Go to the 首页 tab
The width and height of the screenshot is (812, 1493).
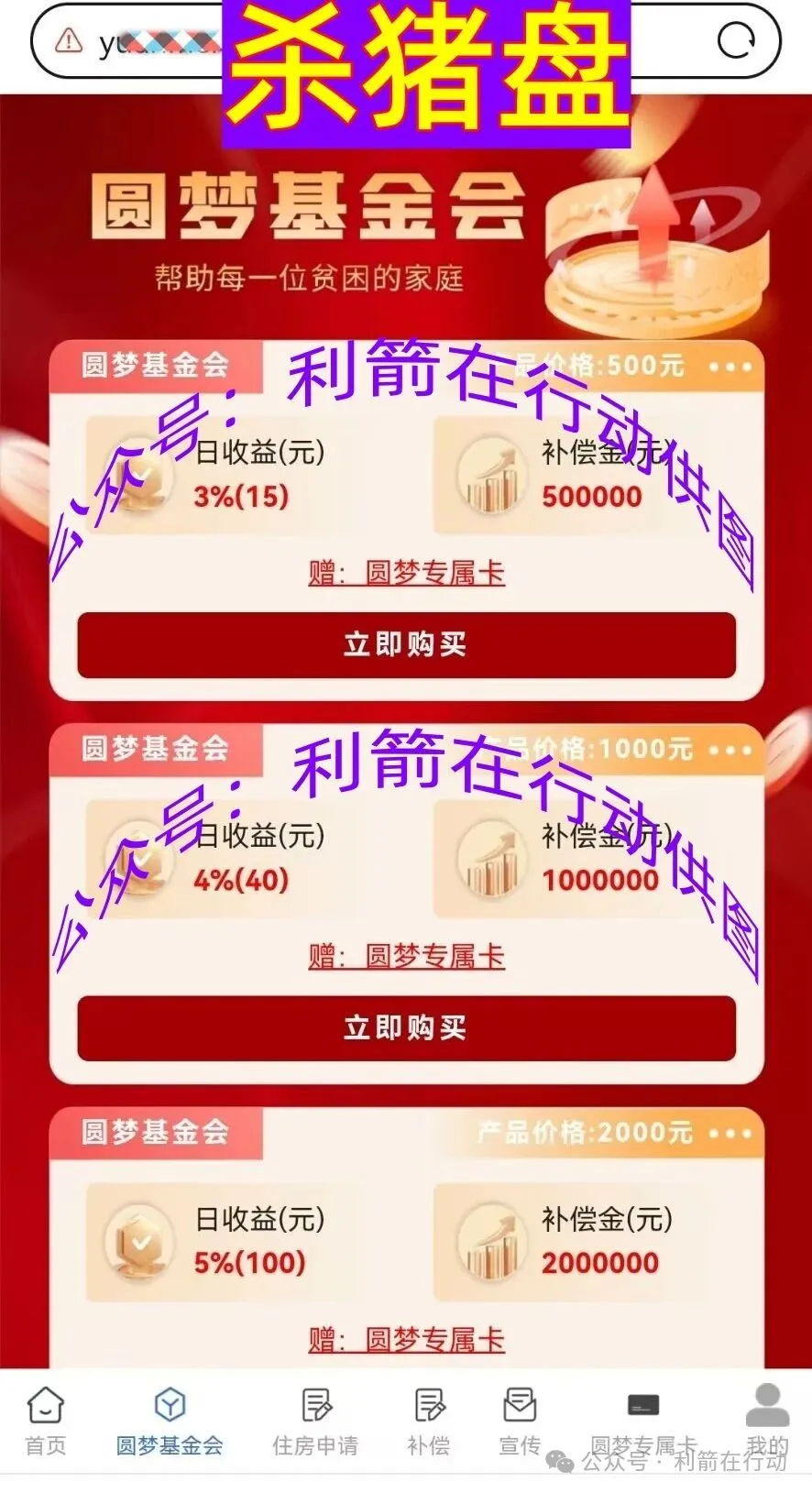pos(46,1421)
